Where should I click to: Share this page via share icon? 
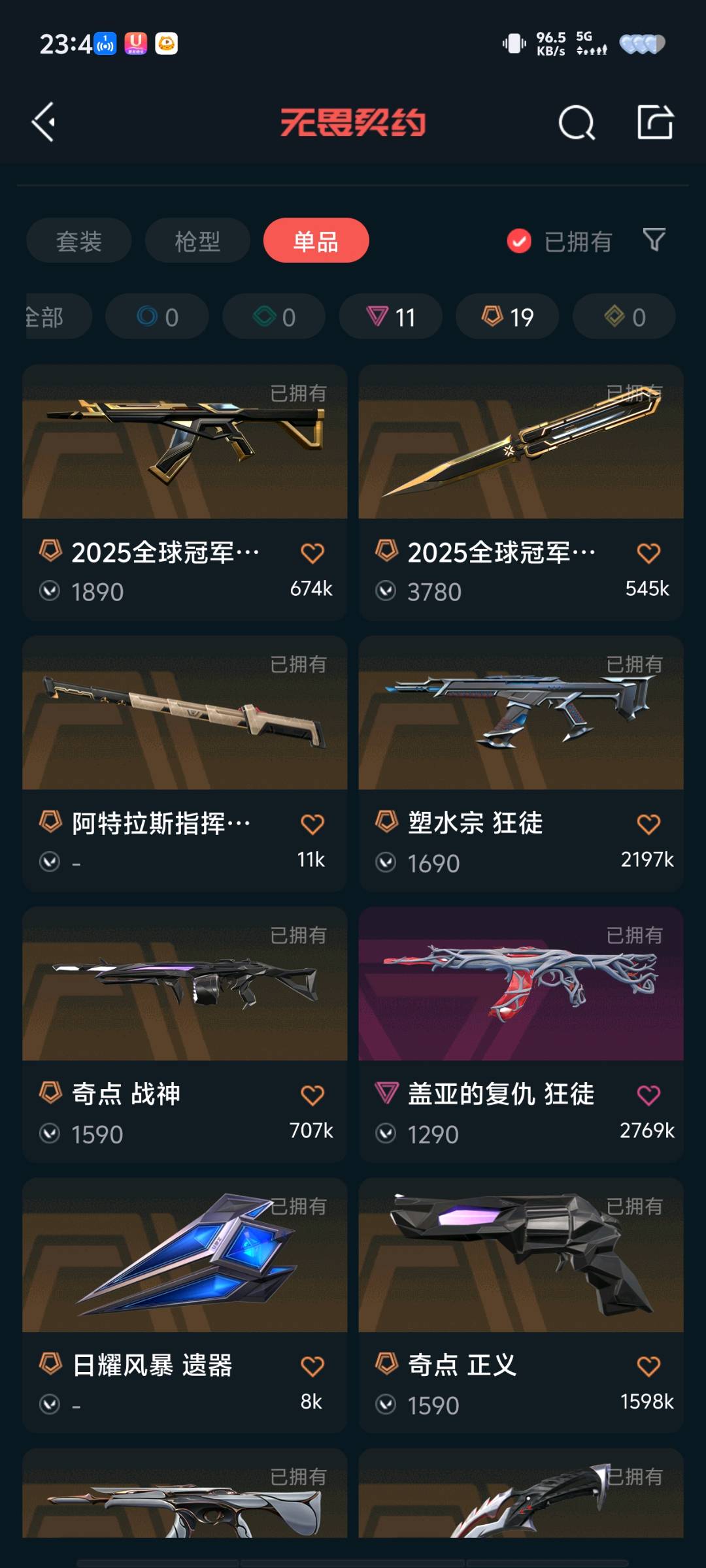(x=655, y=122)
